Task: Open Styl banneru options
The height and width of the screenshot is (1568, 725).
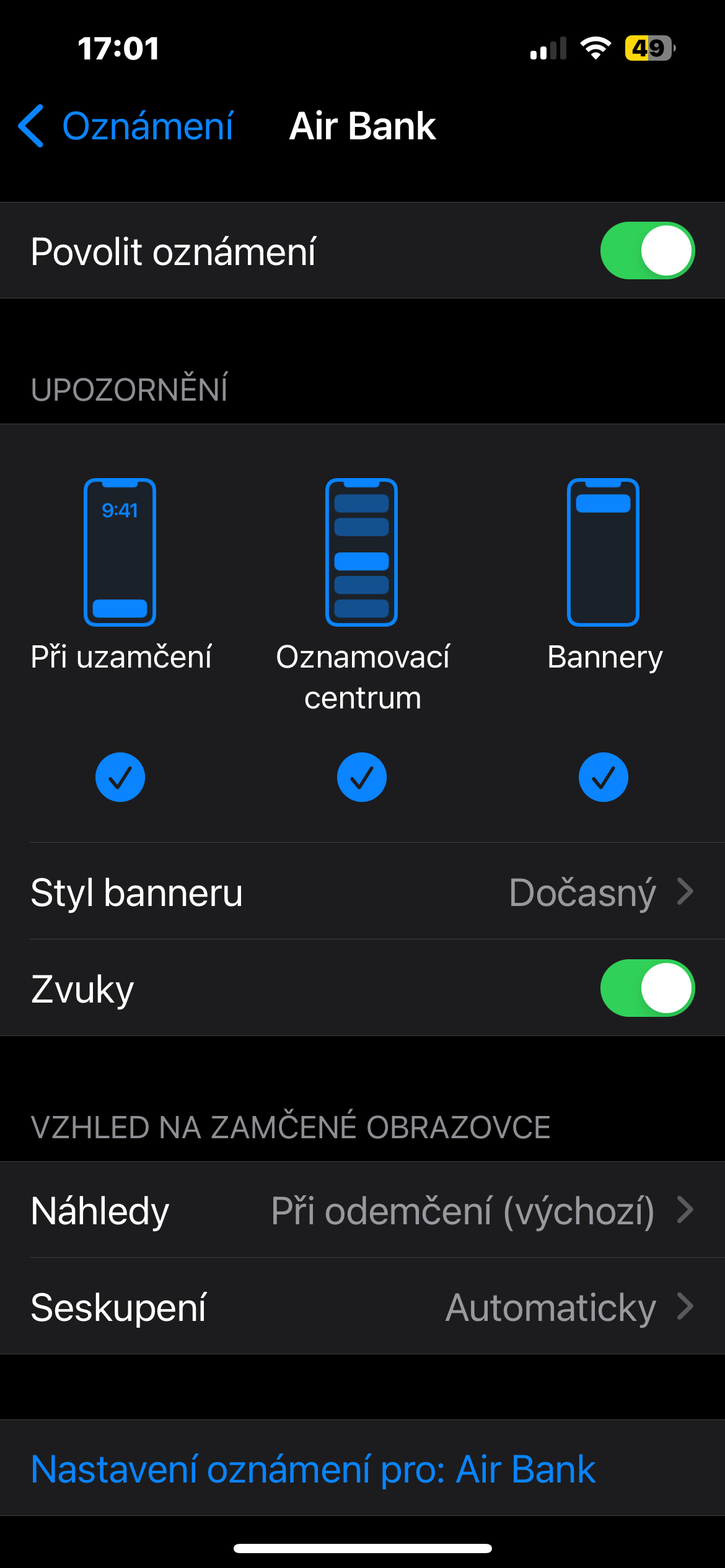Action: (362, 892)
